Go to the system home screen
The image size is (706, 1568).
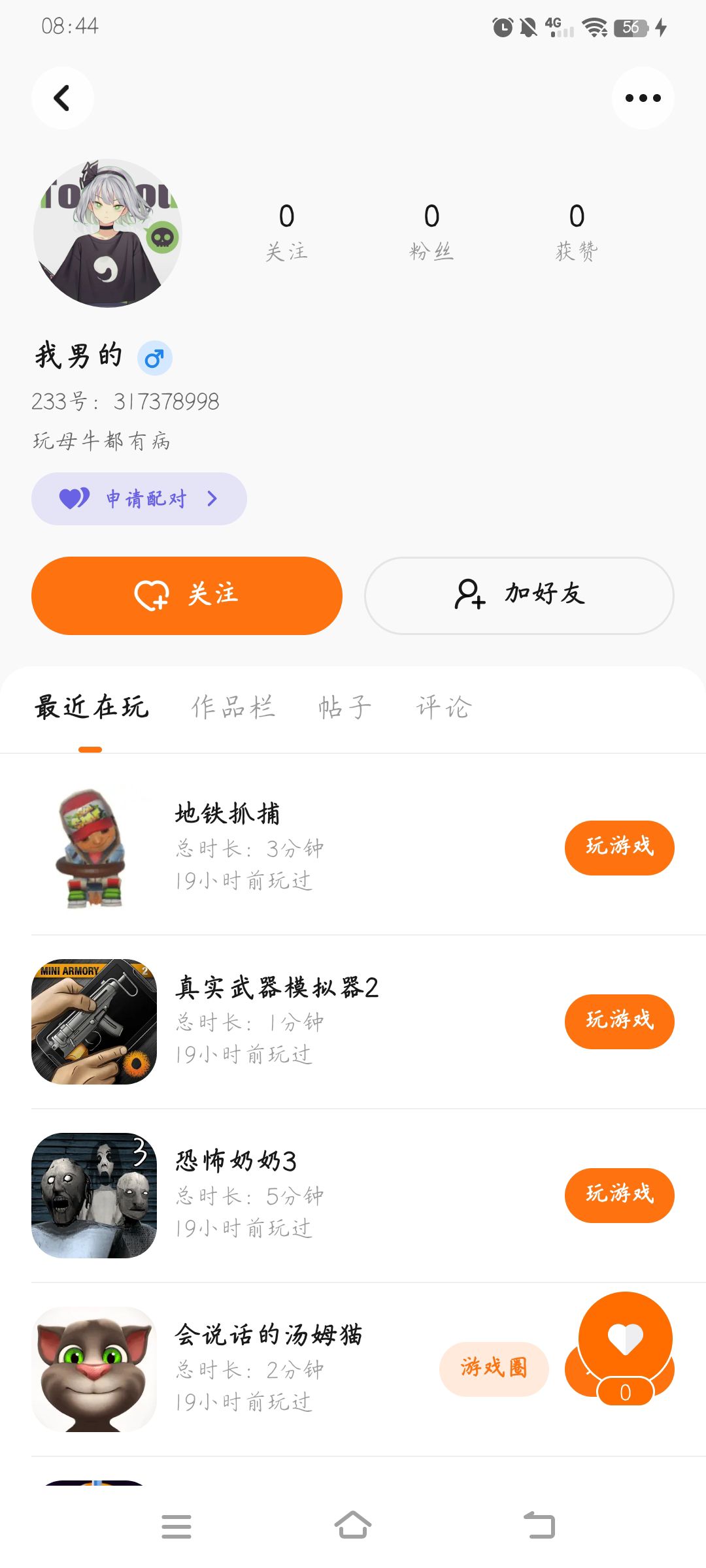353,1526
